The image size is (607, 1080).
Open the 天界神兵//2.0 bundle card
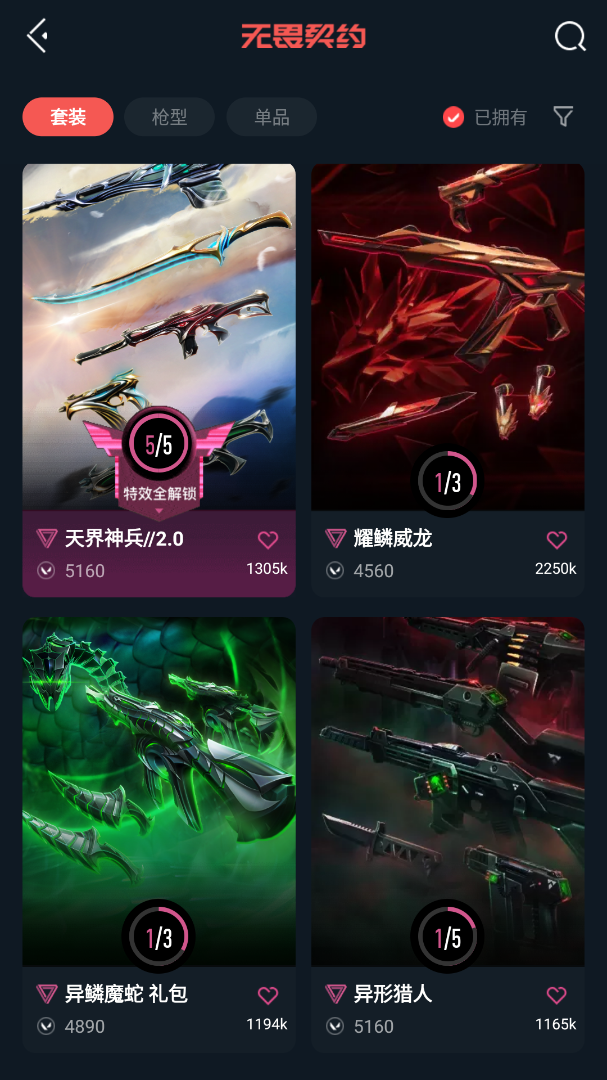tap(159, 380)
